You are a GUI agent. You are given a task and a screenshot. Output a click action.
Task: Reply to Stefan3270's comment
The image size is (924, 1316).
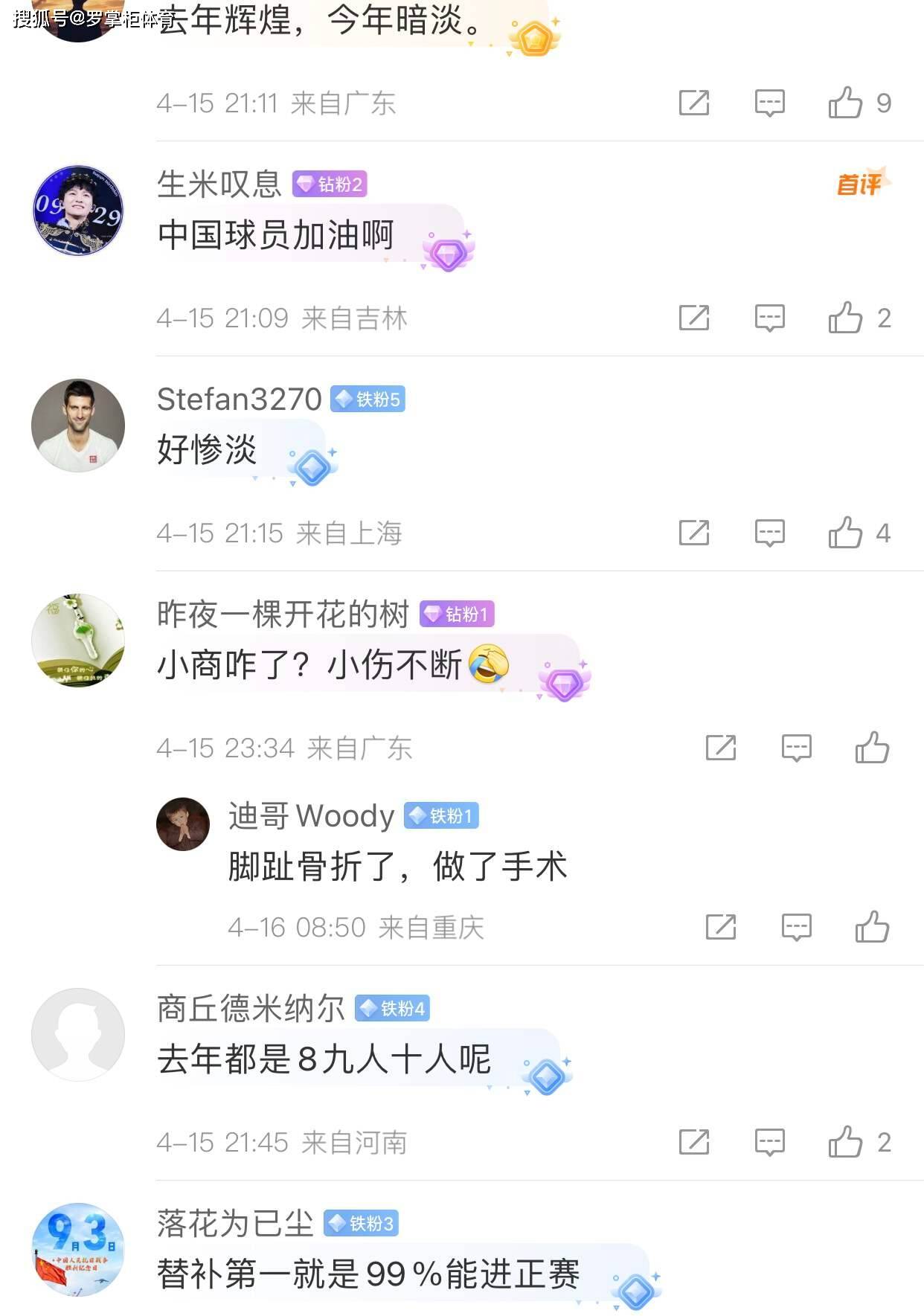[769, 533]
